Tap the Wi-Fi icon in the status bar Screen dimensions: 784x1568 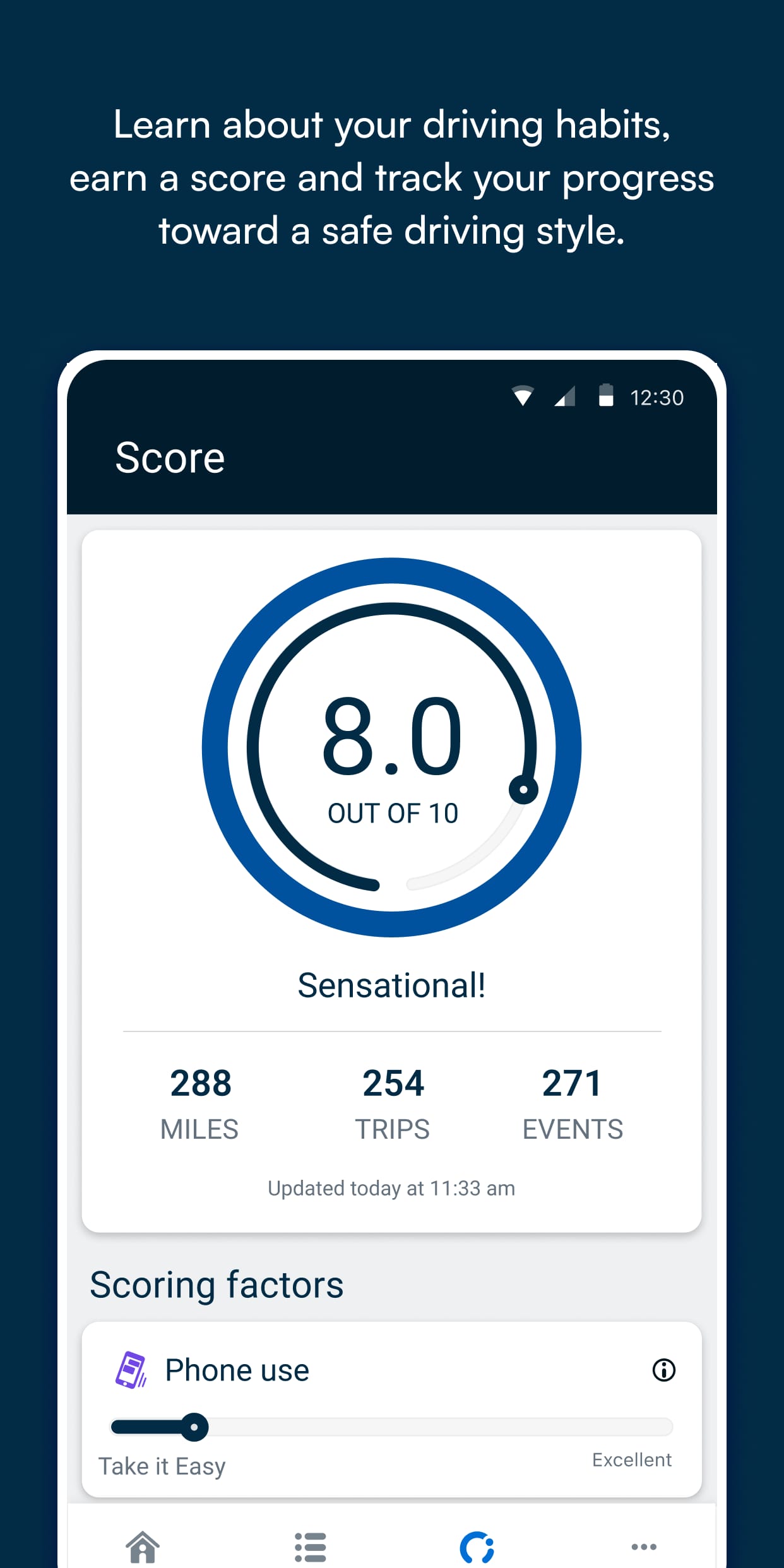point(522,396)
